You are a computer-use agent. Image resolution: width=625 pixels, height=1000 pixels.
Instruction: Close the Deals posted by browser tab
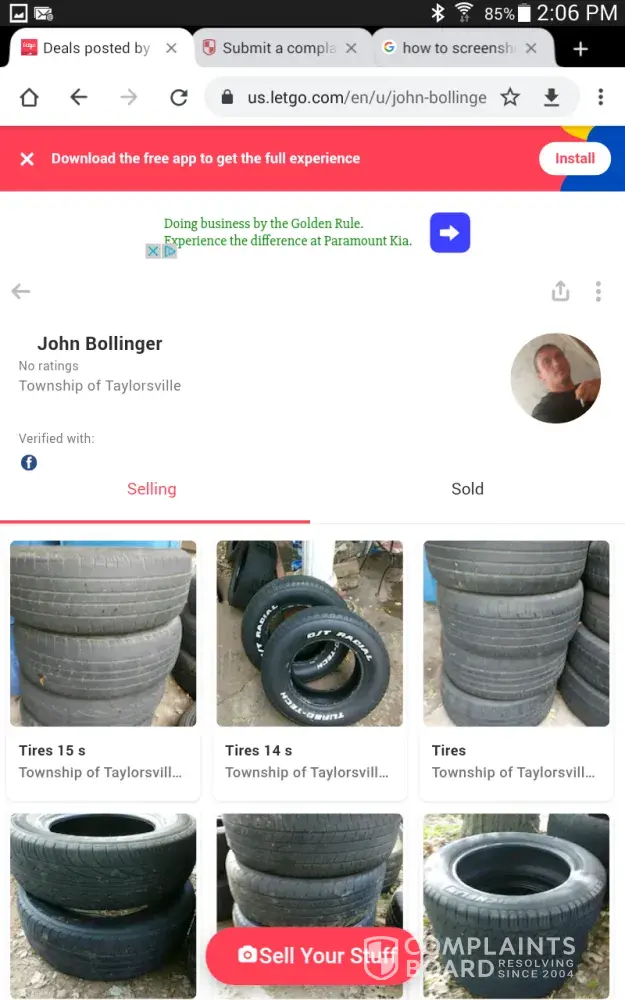point(171,48)
